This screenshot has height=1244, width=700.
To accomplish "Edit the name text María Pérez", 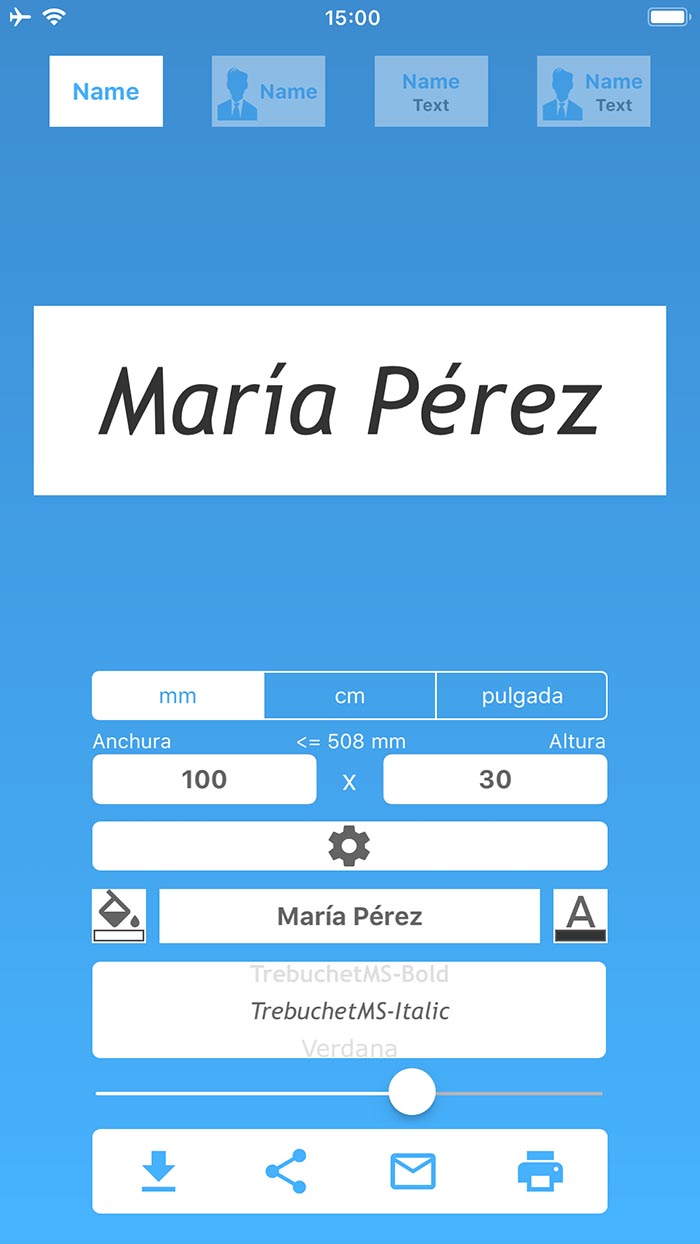I will [350, 916].
